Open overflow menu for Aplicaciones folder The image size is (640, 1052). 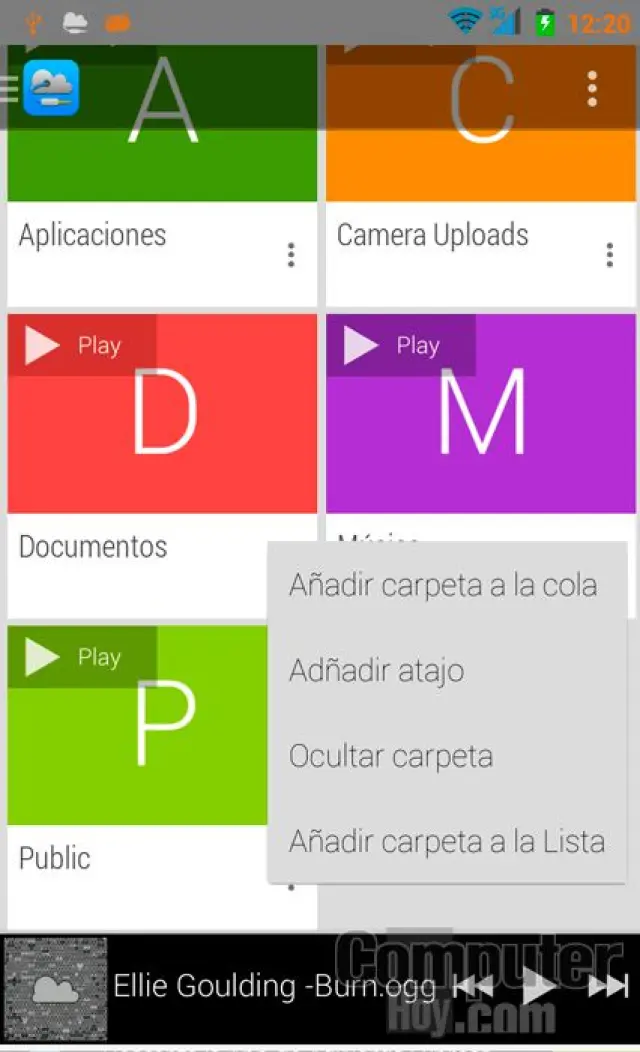[x=291, y=255]
